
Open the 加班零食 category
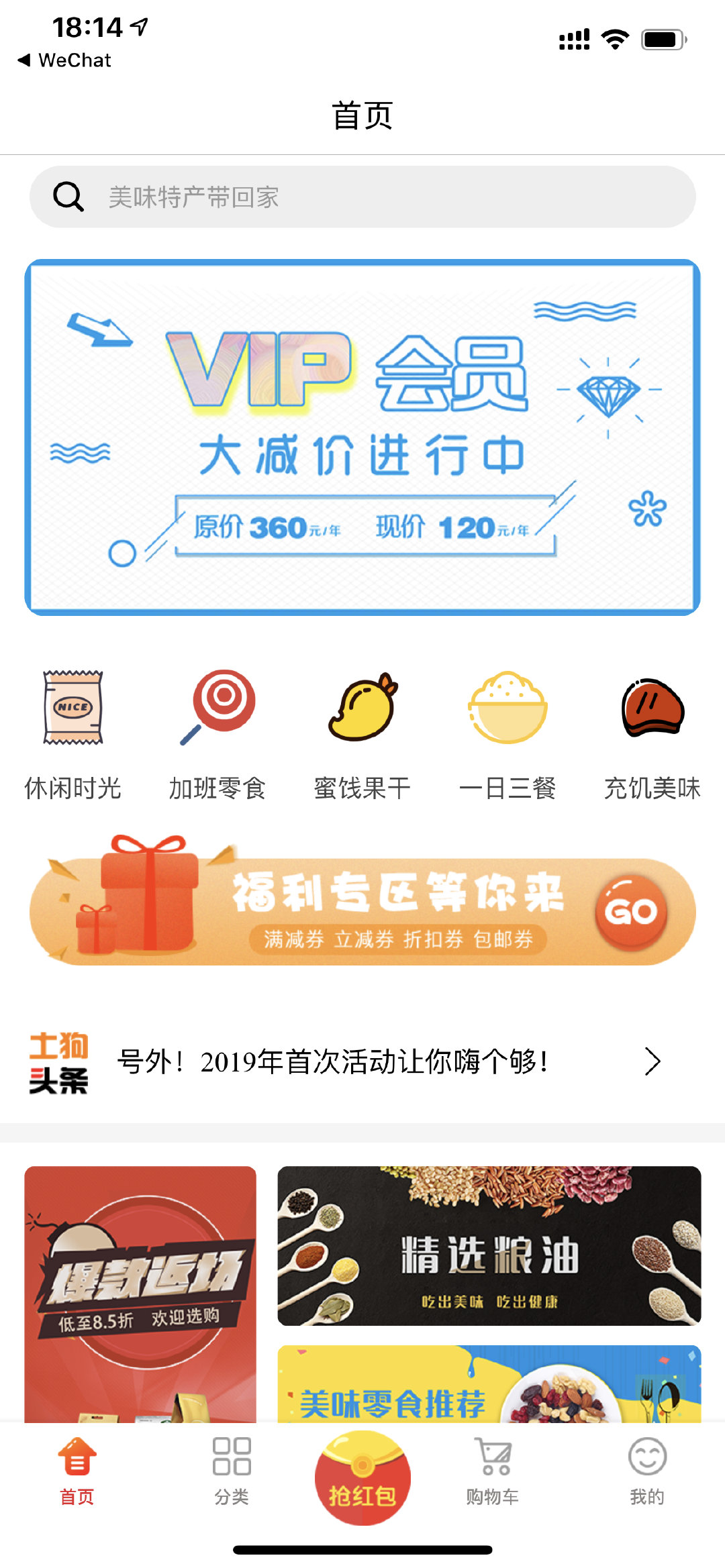coord(217,735)
